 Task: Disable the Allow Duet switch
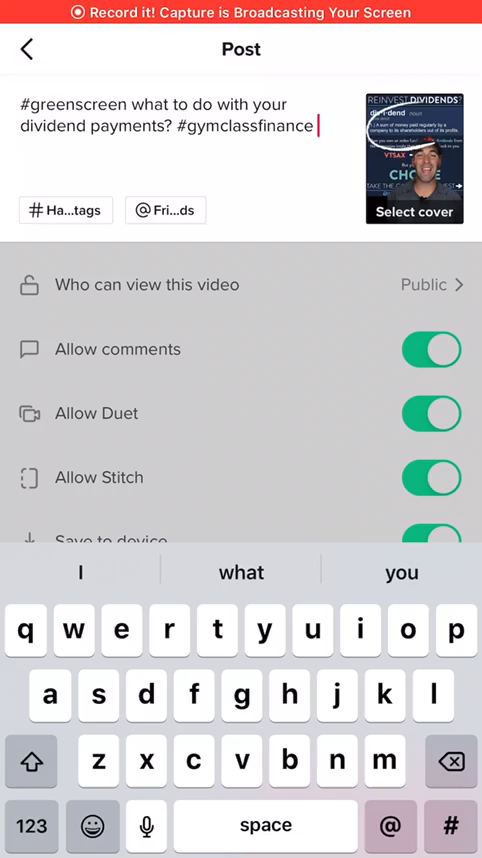point(431,413)
